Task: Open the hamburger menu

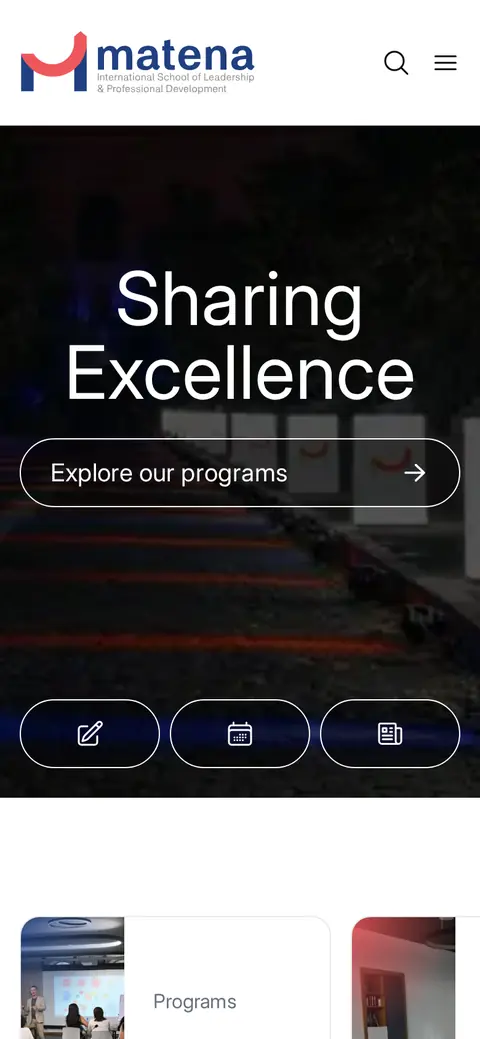Action: pos(446,63)
